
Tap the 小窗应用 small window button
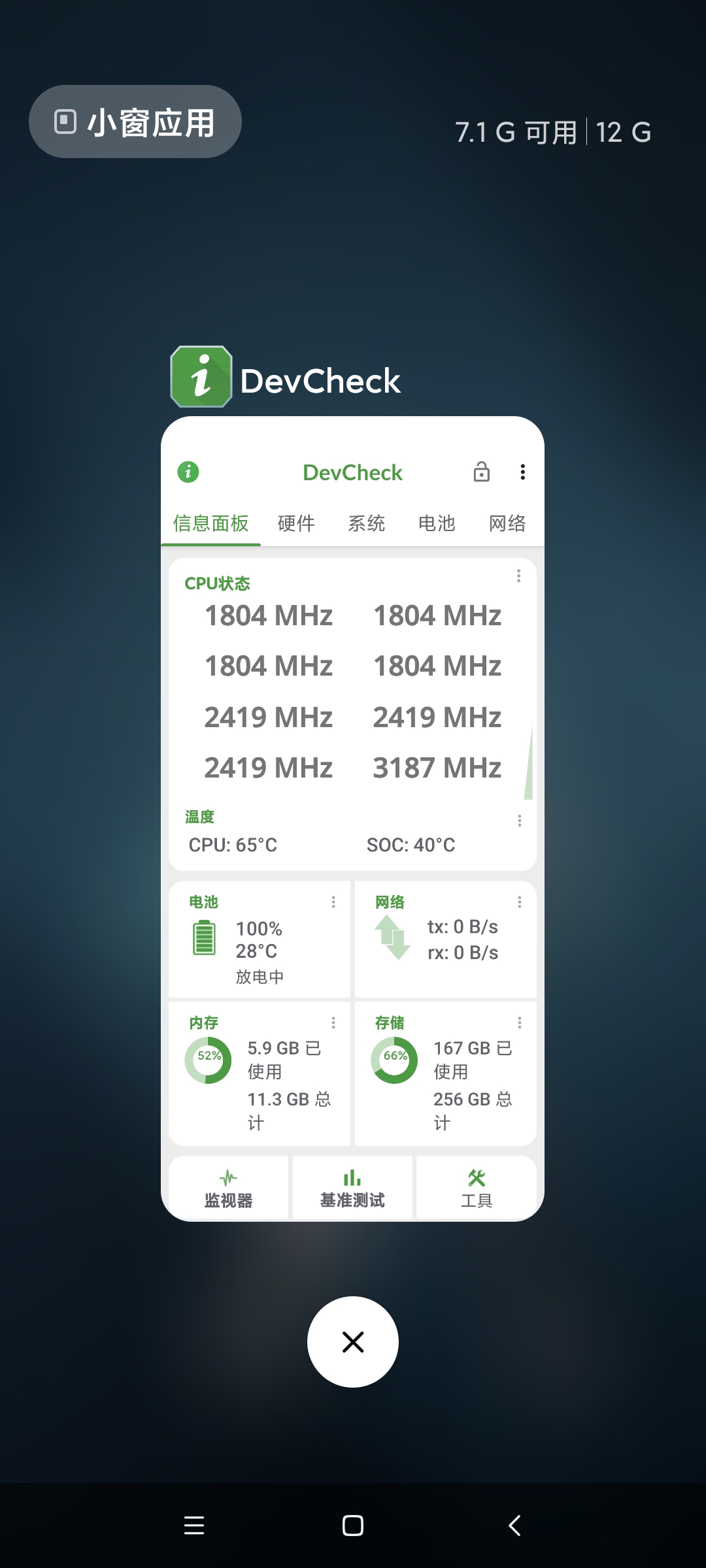135,122
